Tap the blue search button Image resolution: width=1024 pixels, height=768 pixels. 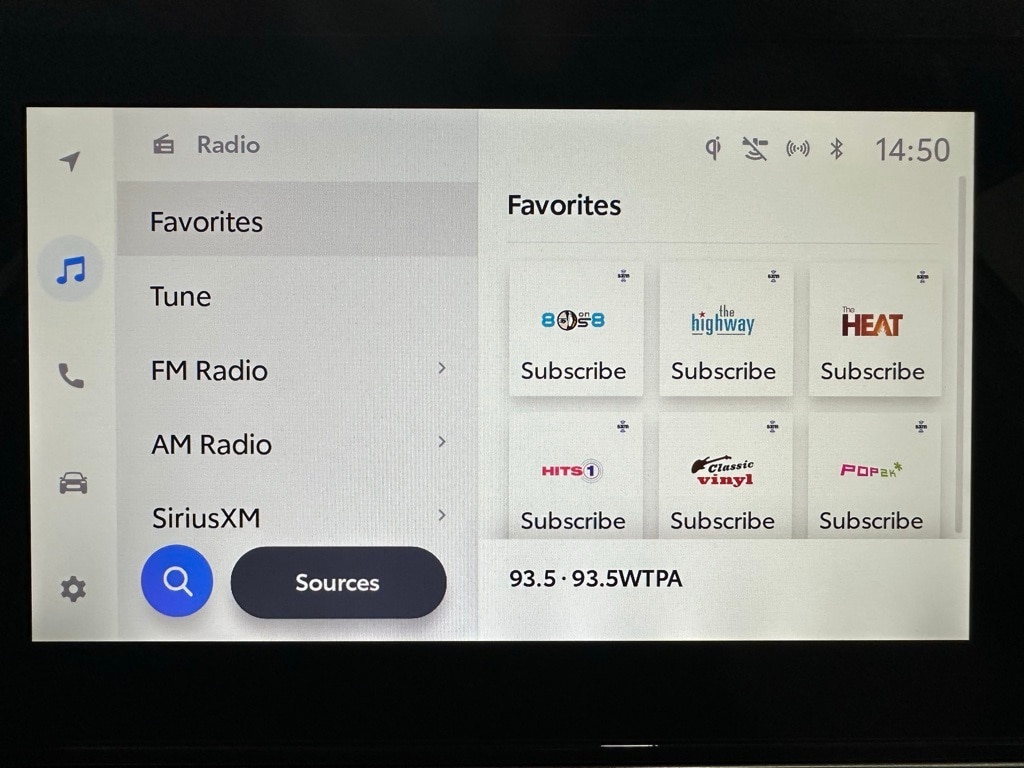(x=177, y=581)
